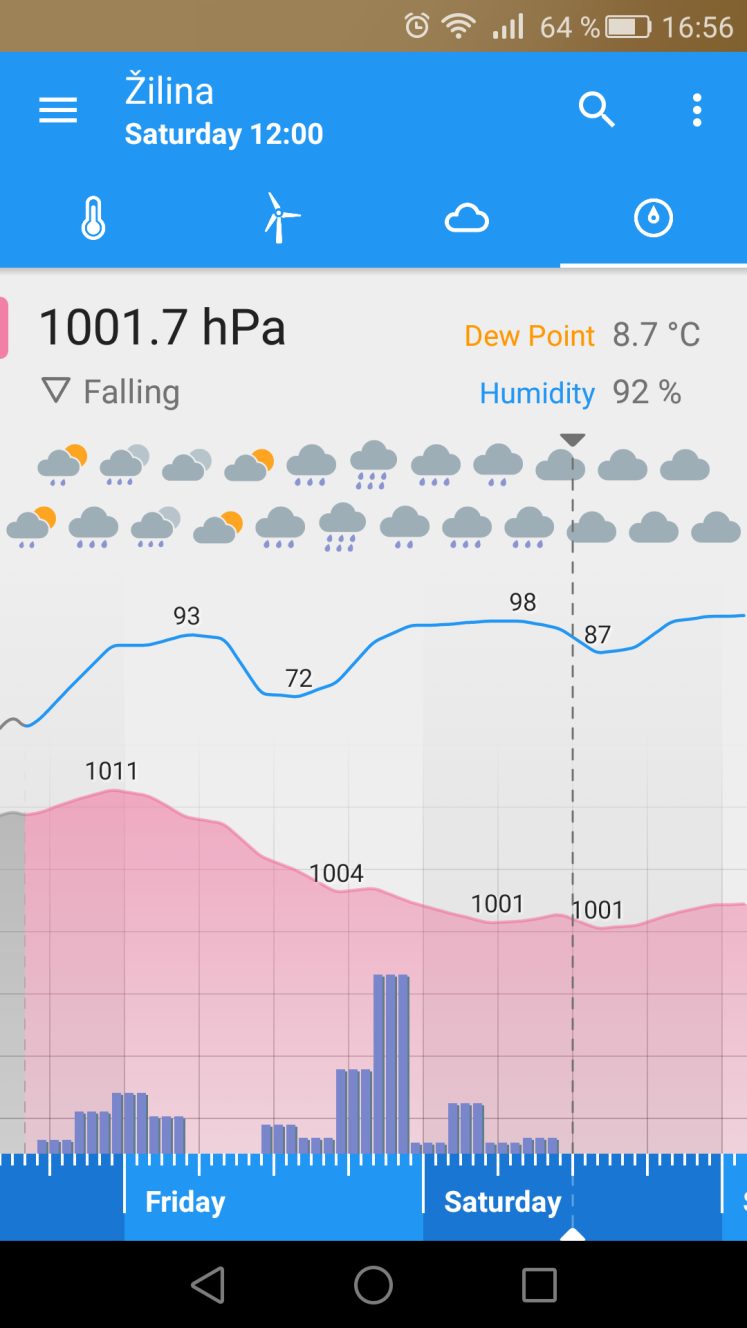
Task: Select the pressure and humidity tab
Action: point(654,218)
